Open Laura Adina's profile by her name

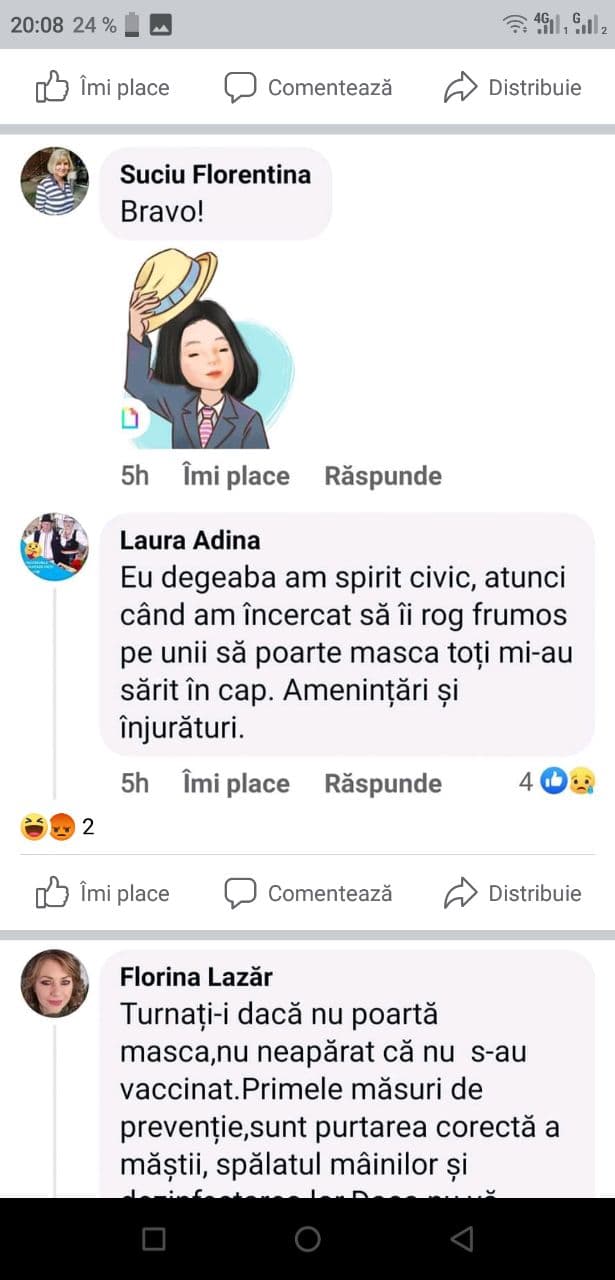pos(190,541)
